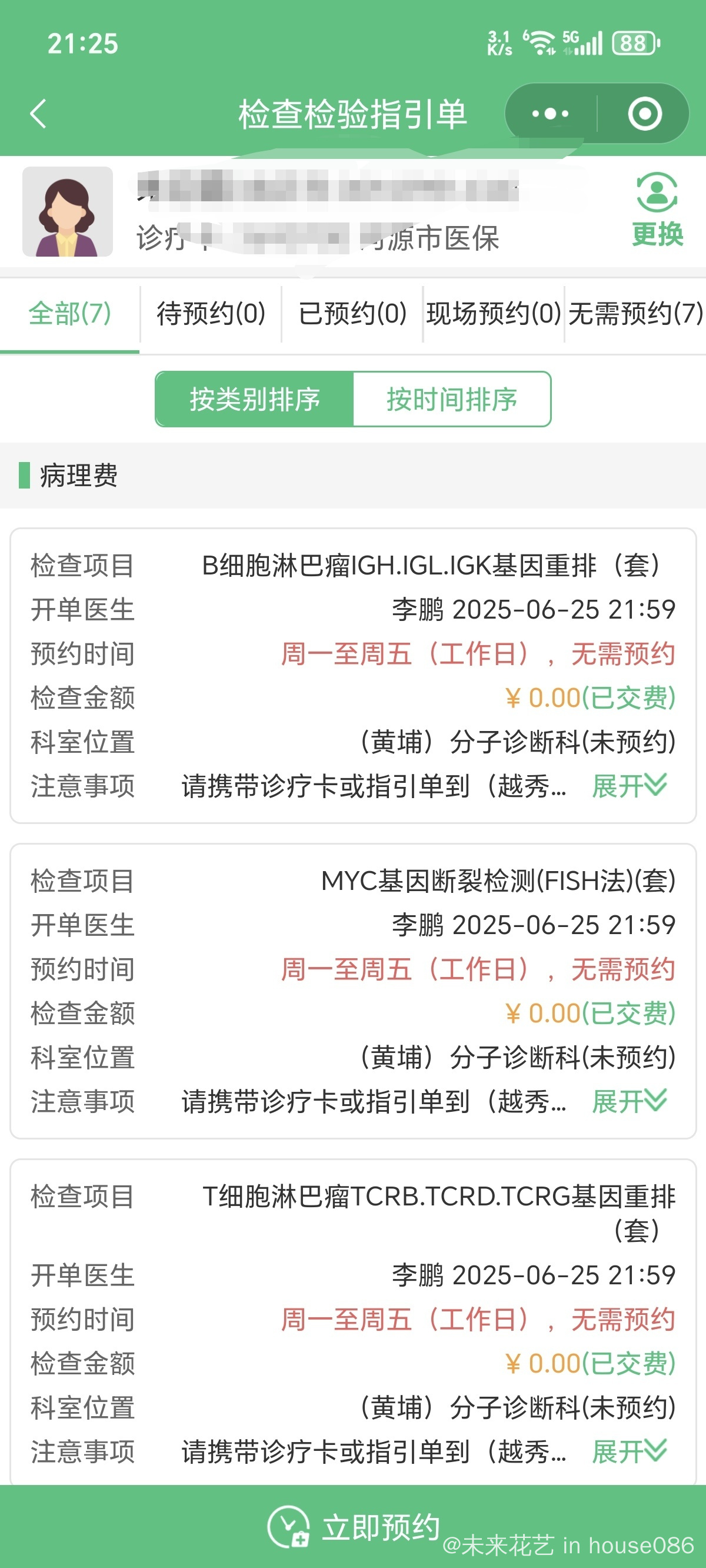
Task: Sort items with 按时间排序
Action: tap(452, 399)
